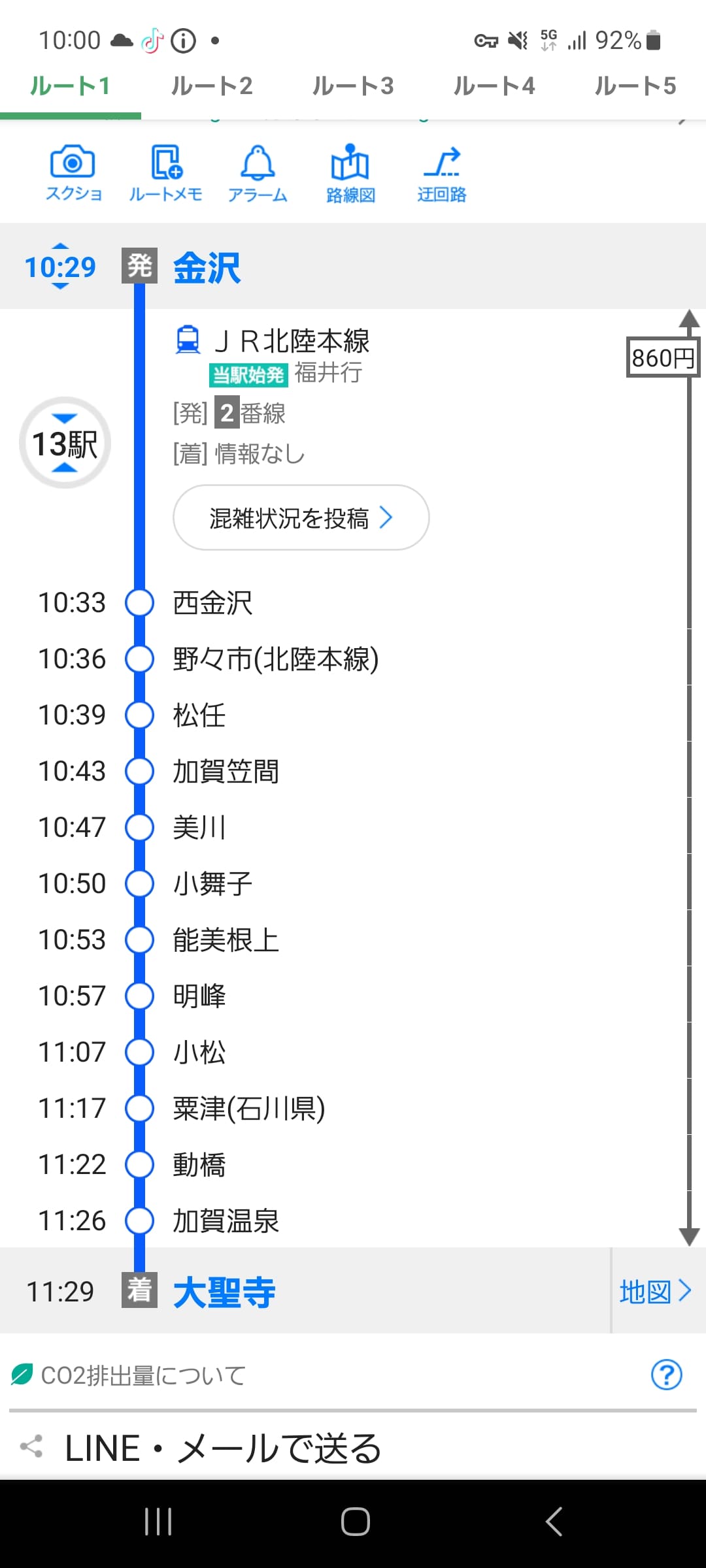Collapse the 13駅 station list

pos(65,443)
